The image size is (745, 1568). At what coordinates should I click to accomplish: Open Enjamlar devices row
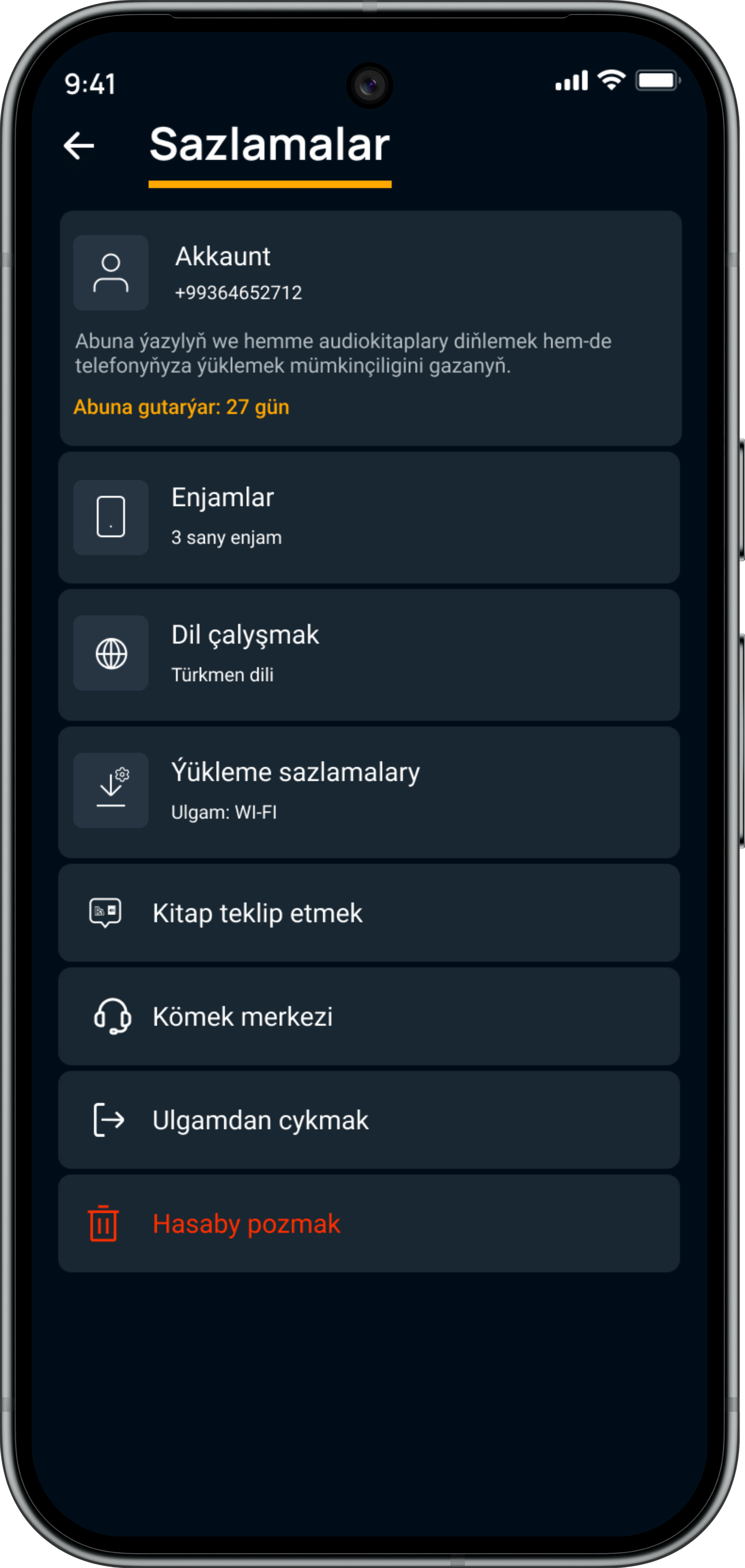[x=368, y=518]
